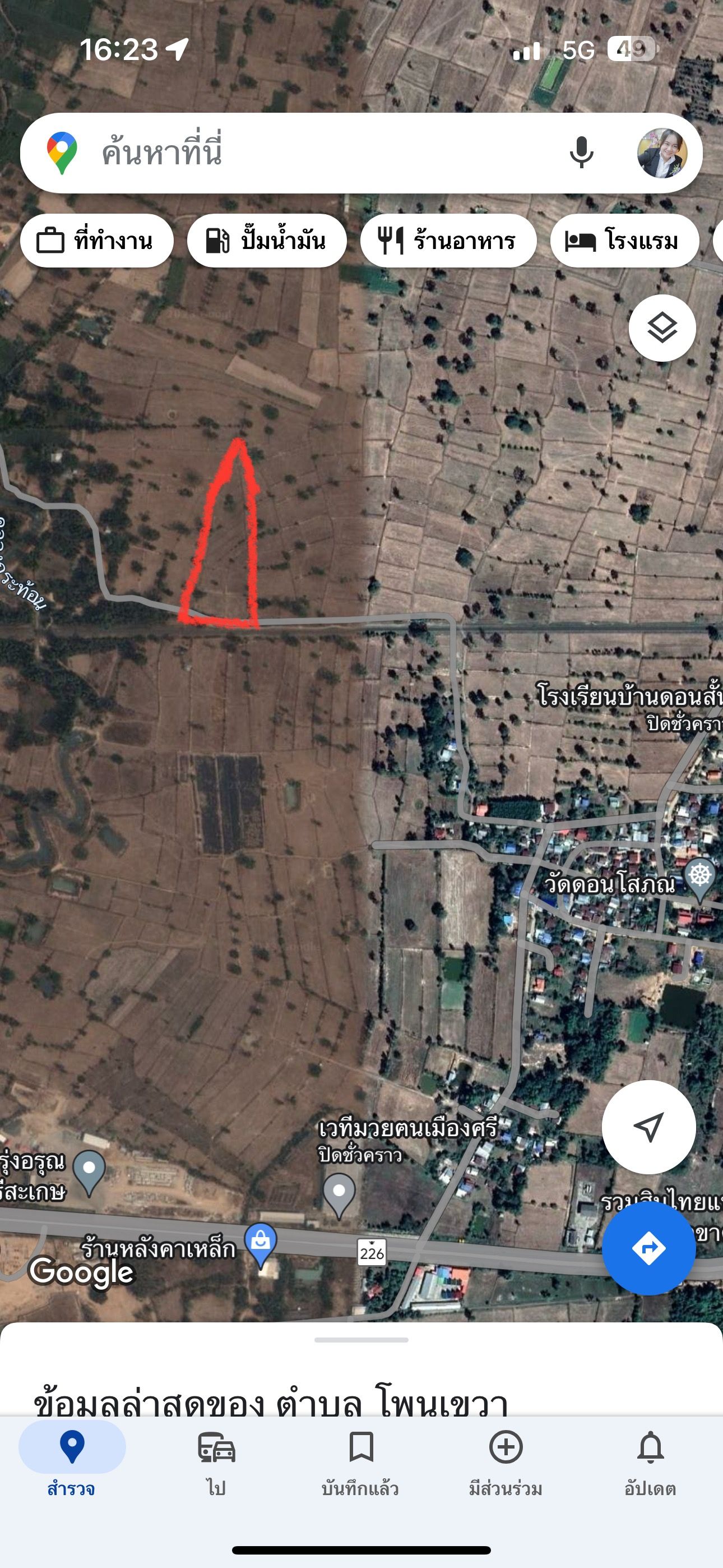The height and width of the screenshot is (1568, 723).
Task: Open the บันทึกแล้ว saved tab
Action: (x=361, y=1464)
